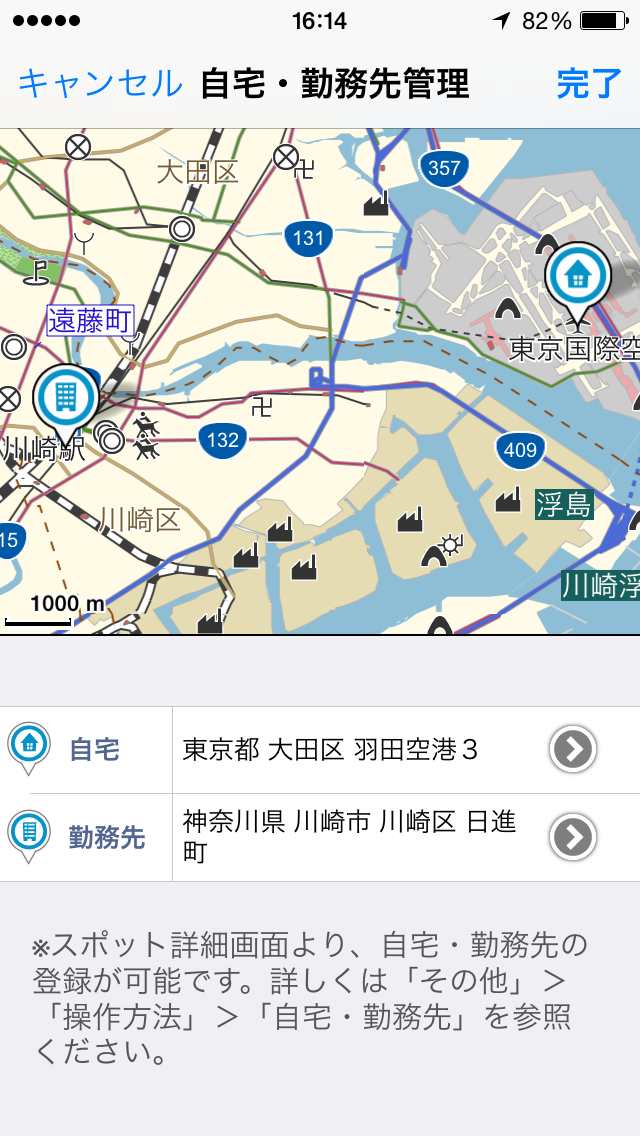Tap the chevron beside 東京都 大田区 羽田空港３

coord(573,749)
